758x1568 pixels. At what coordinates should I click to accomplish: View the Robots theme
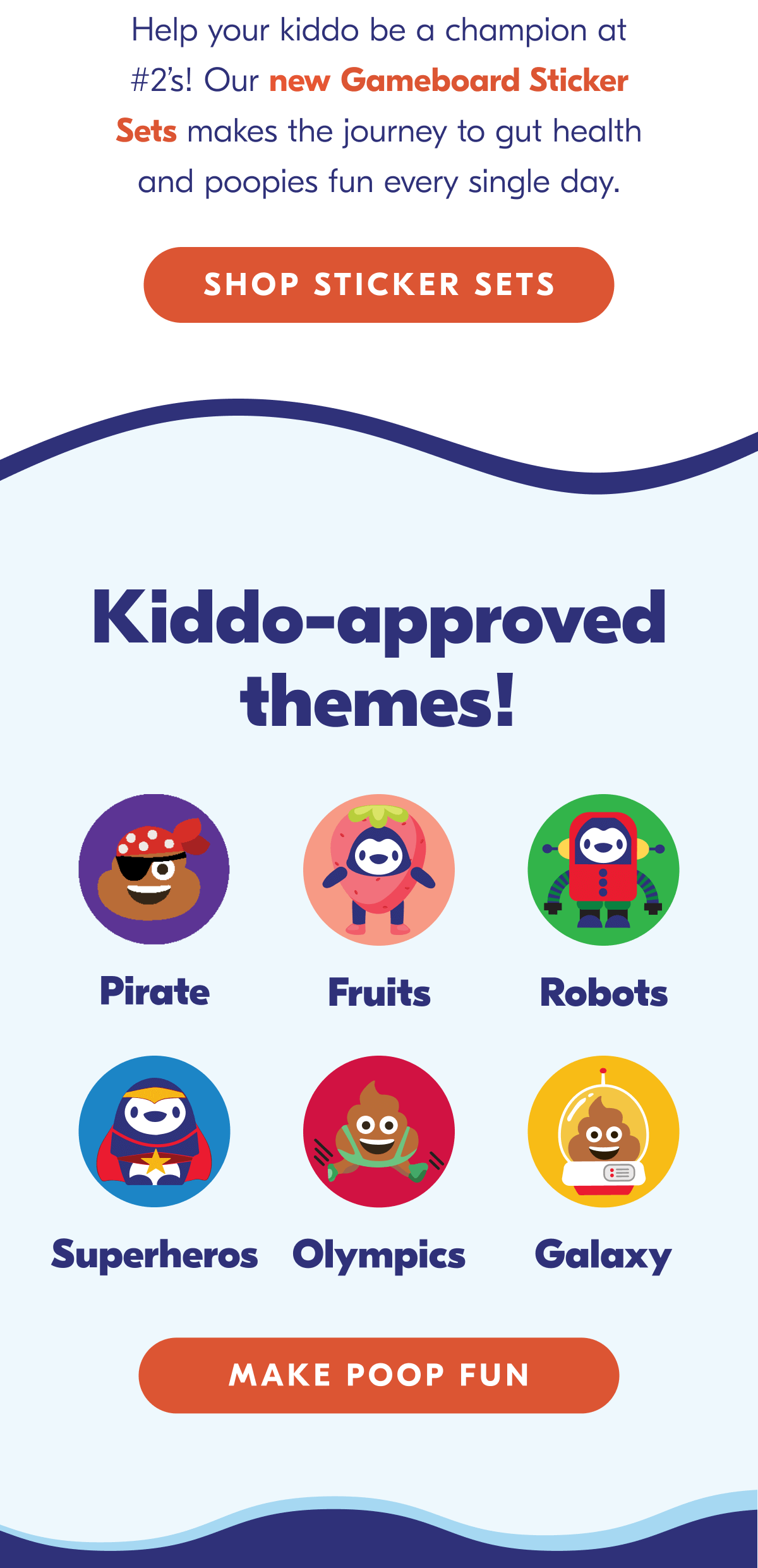coord(603,869)
